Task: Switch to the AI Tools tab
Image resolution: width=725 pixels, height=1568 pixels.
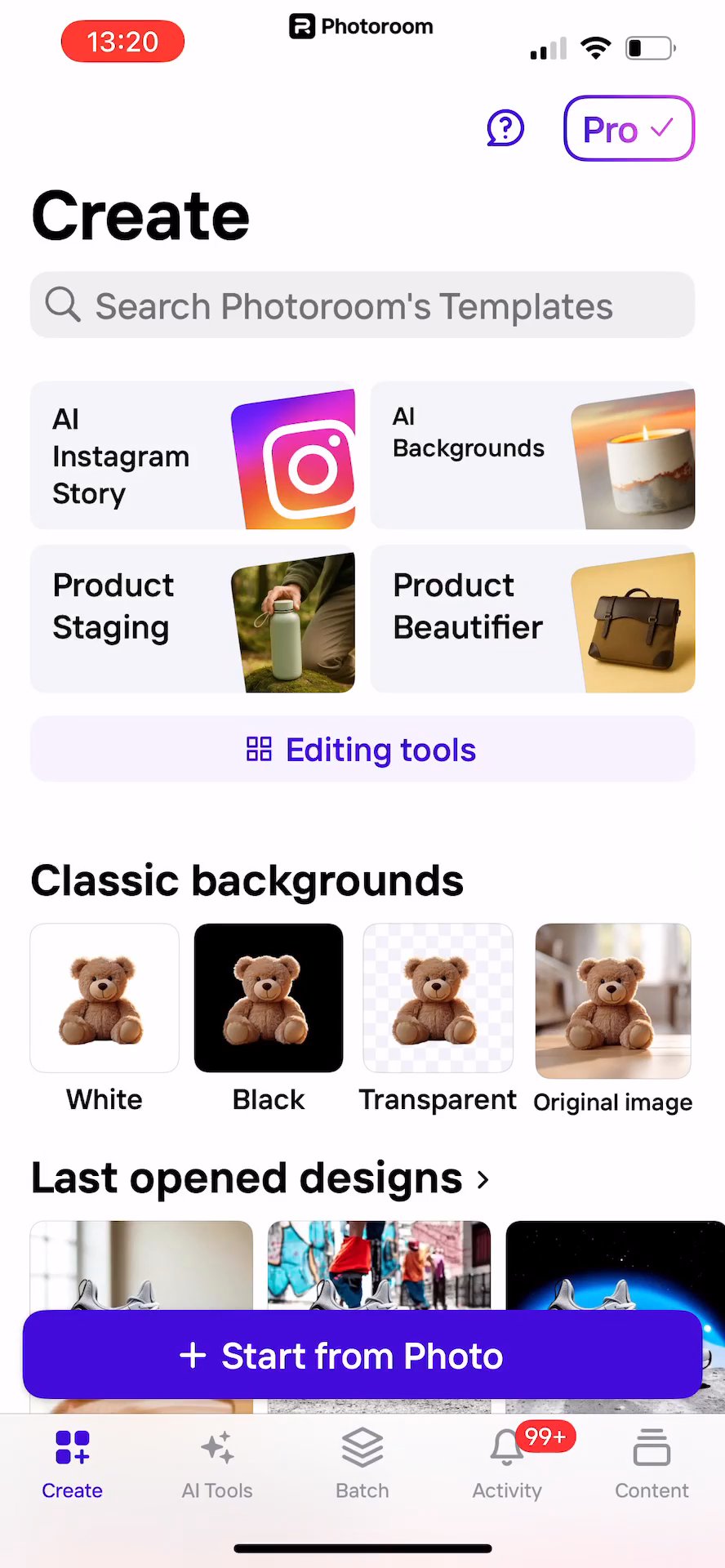Action: (217, 1466)
